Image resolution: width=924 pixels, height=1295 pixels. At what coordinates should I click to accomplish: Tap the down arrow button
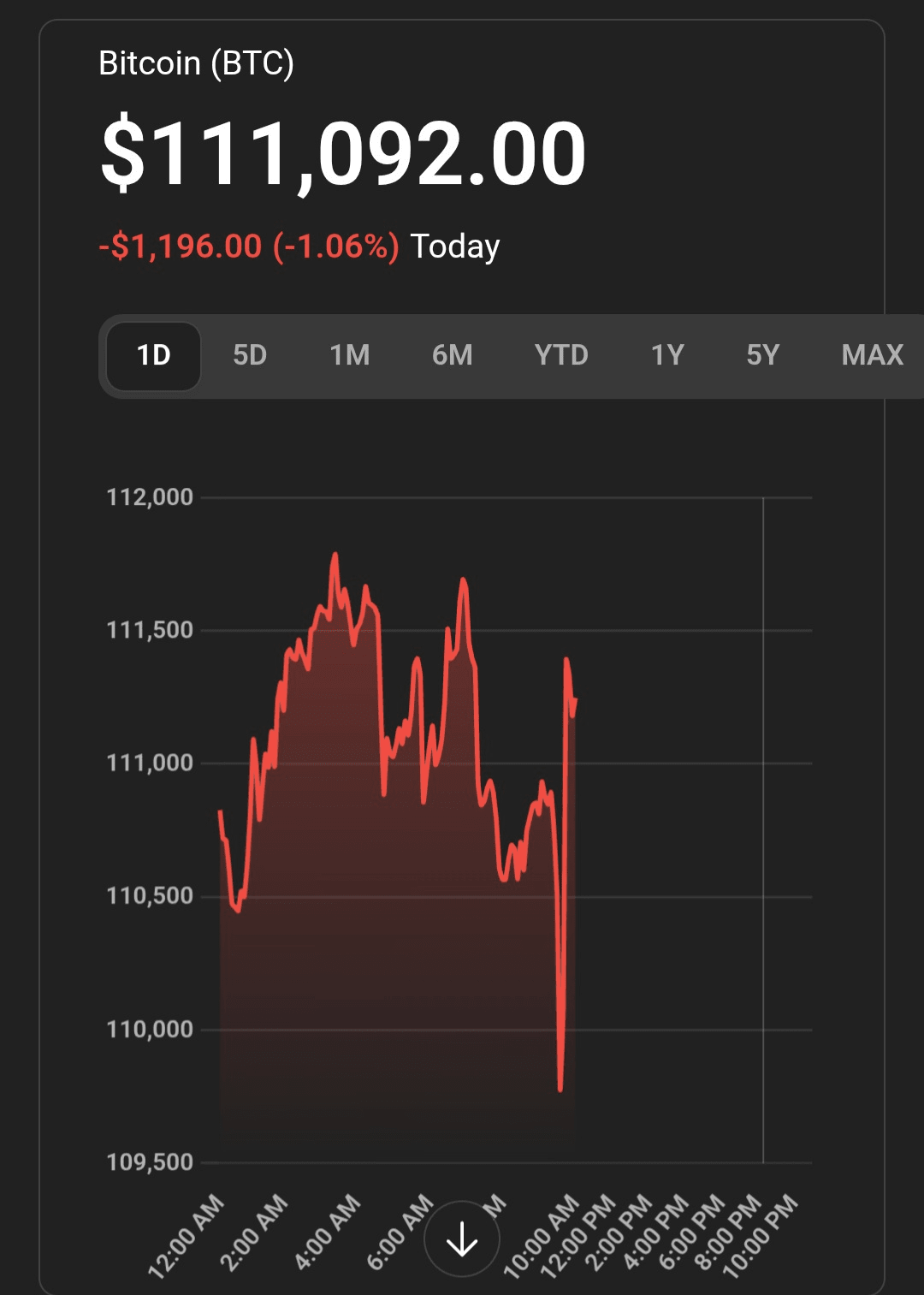462,1239
